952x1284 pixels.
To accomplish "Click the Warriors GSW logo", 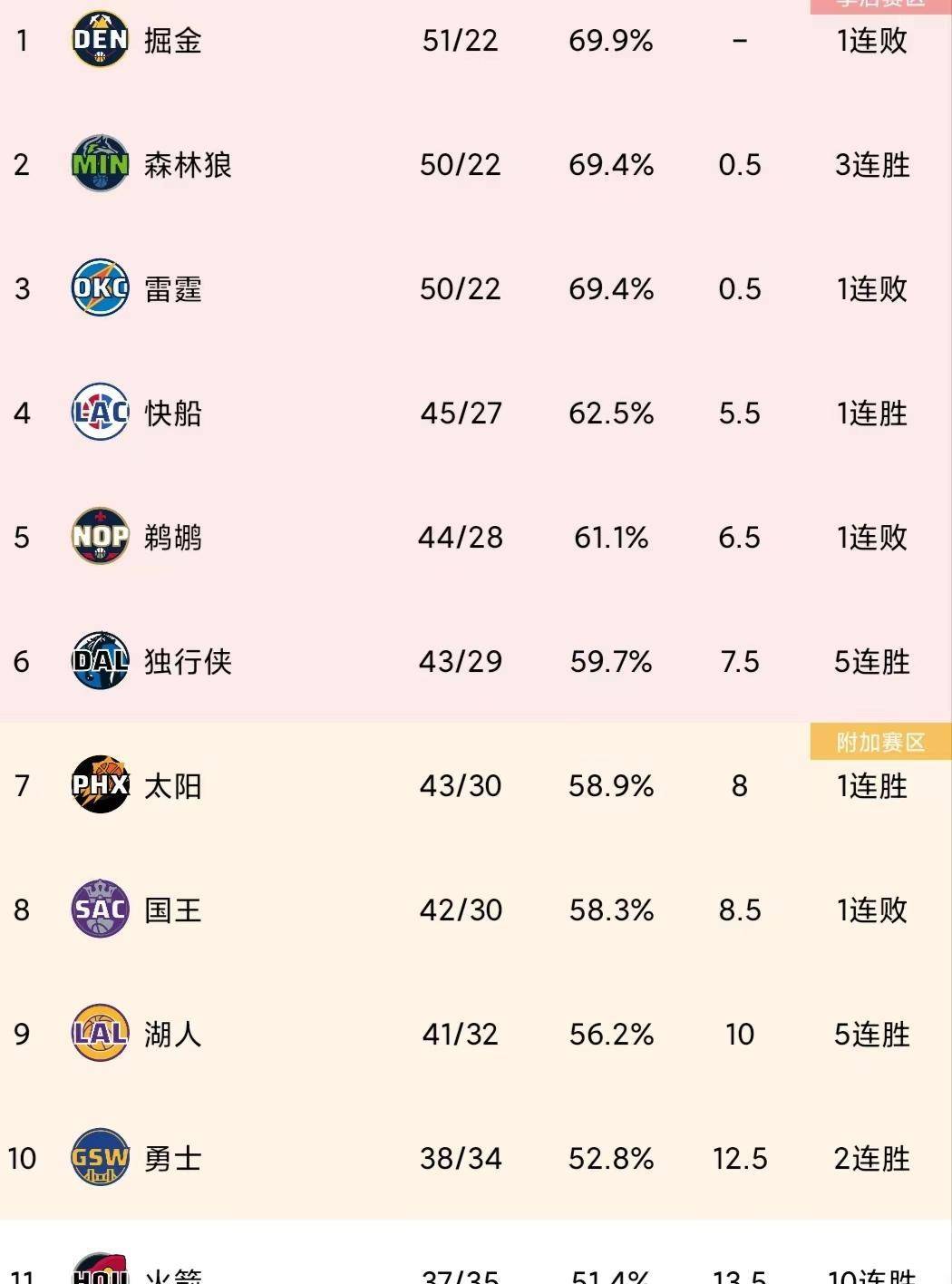I will click(100, 1159).
